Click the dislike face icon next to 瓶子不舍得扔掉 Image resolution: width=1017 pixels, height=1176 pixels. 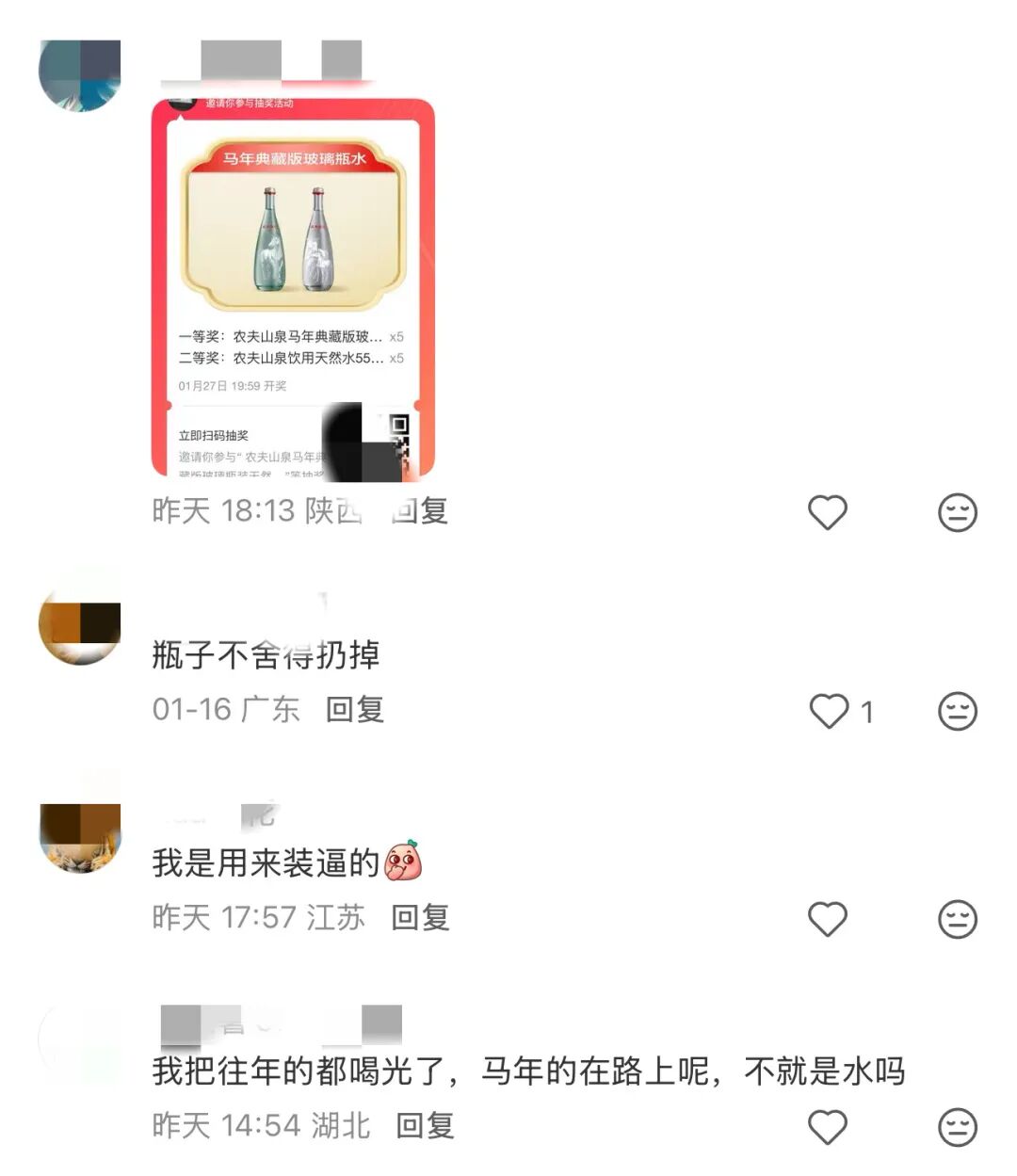tap(958, 713)
